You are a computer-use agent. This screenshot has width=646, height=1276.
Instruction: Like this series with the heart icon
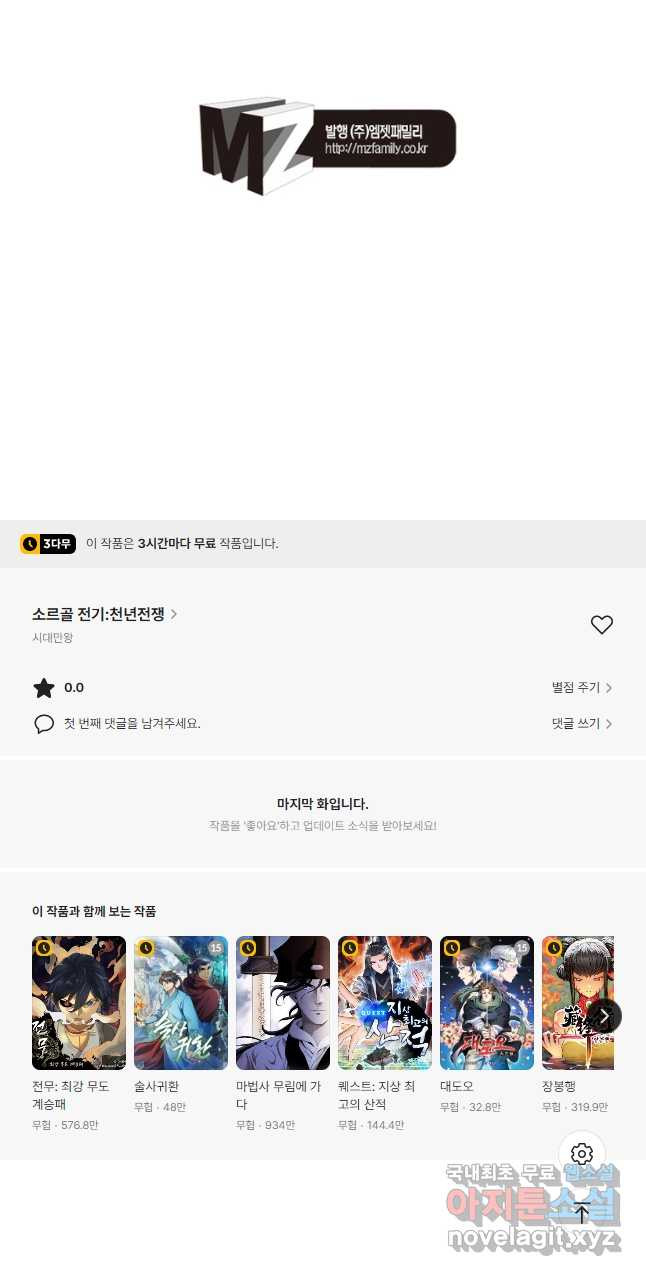click(x=601, y=625)
